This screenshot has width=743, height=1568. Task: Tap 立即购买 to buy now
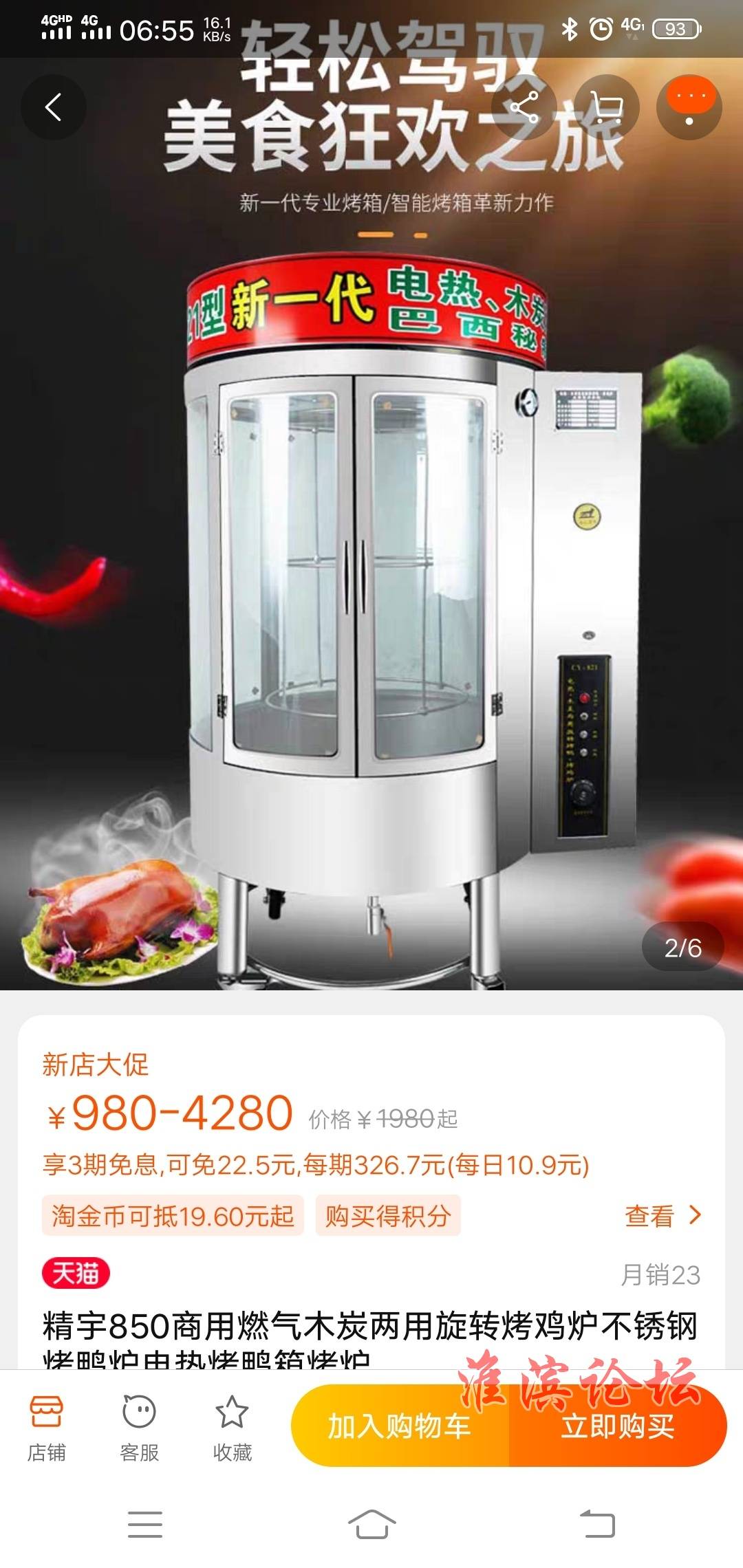617,1426
